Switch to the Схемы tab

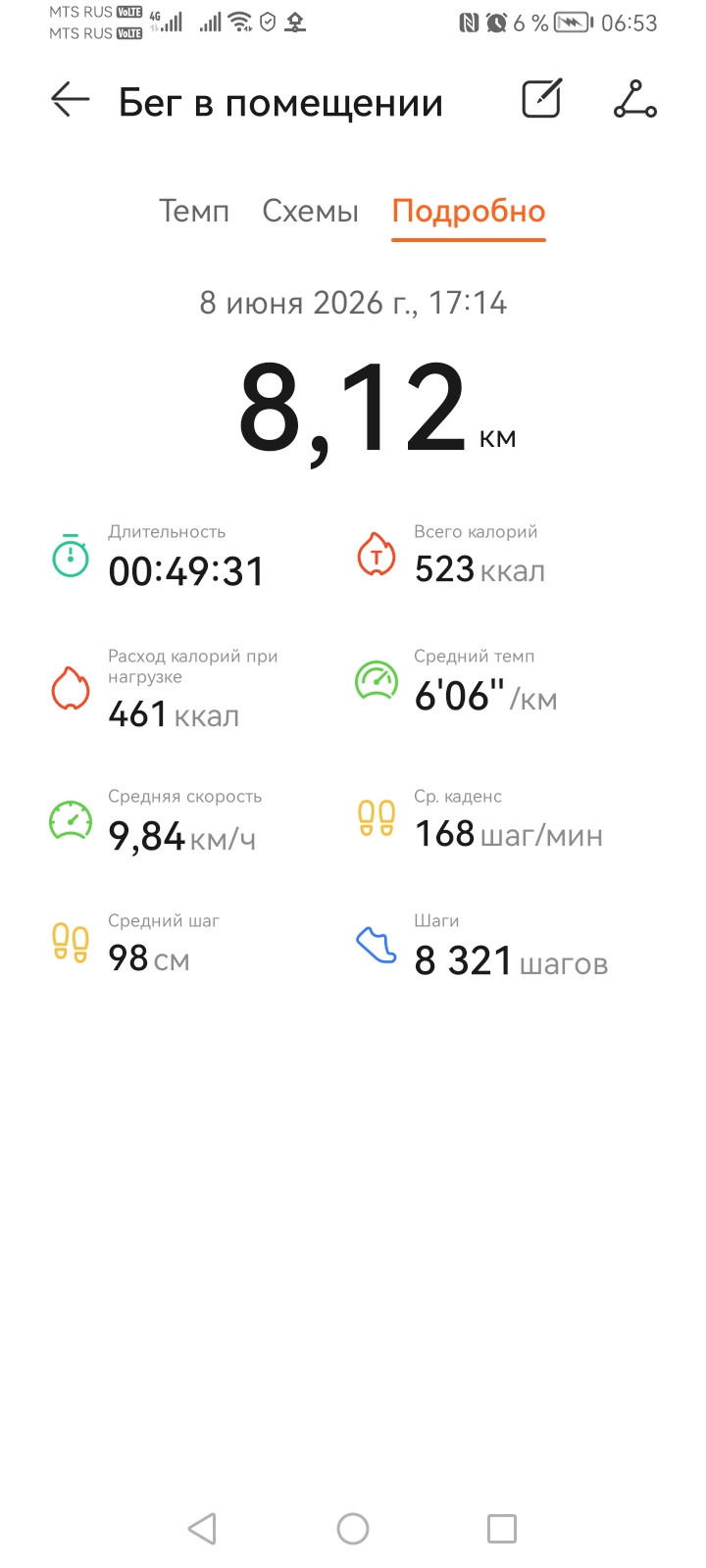(x=310, y=211)
